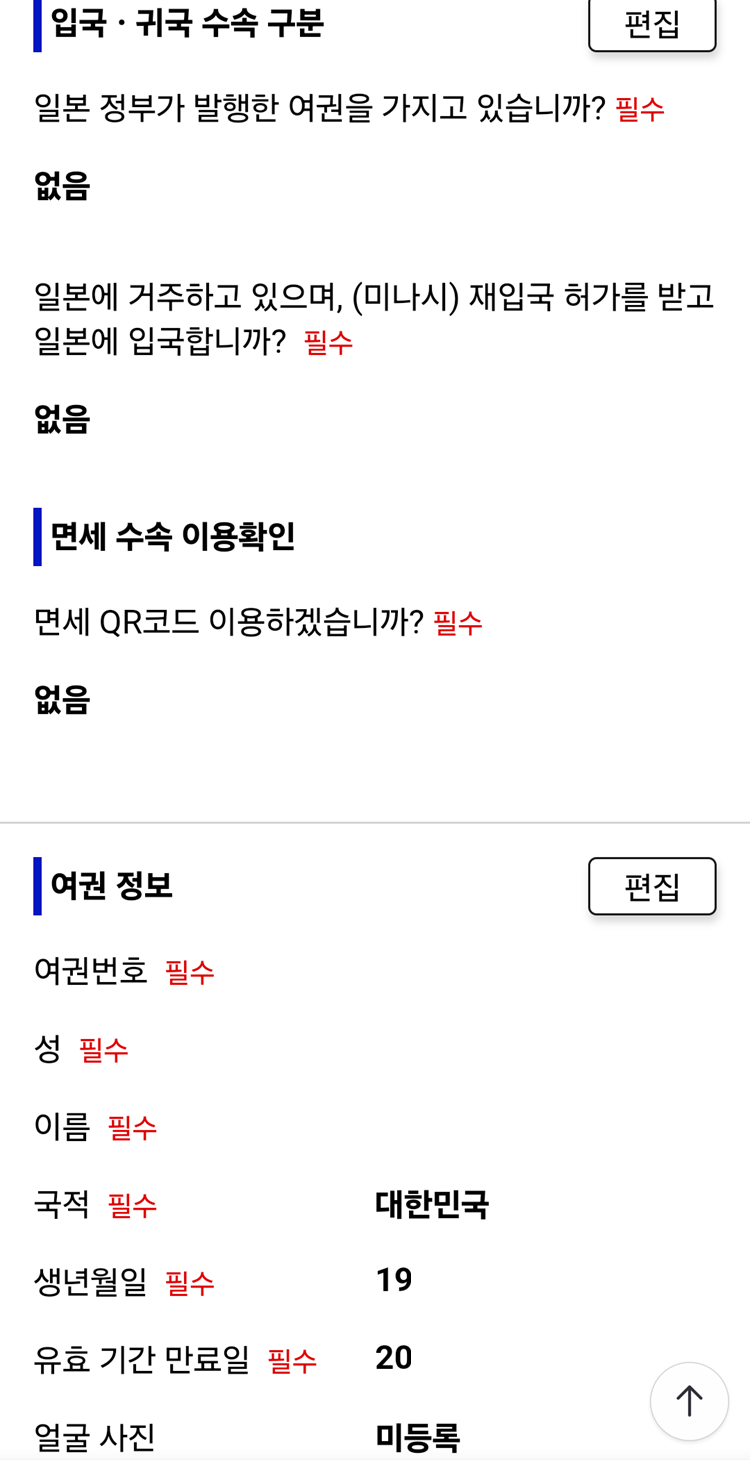The image size is (750, 1460).
Task: Select 없음 under the duty-free QR question
Action: (60, 700)
